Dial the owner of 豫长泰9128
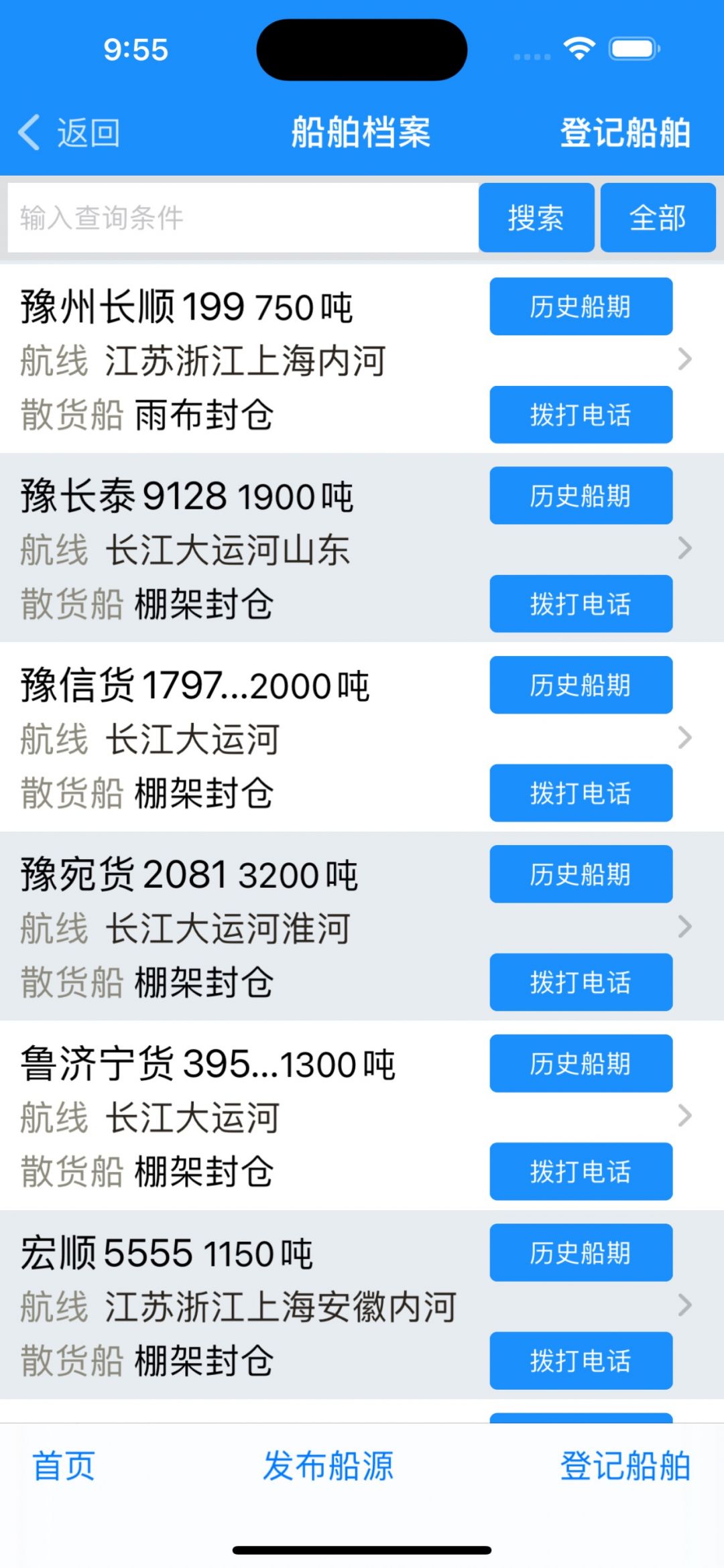The height and width of the screenshot is (1568, 724). [x=581, y=604]
